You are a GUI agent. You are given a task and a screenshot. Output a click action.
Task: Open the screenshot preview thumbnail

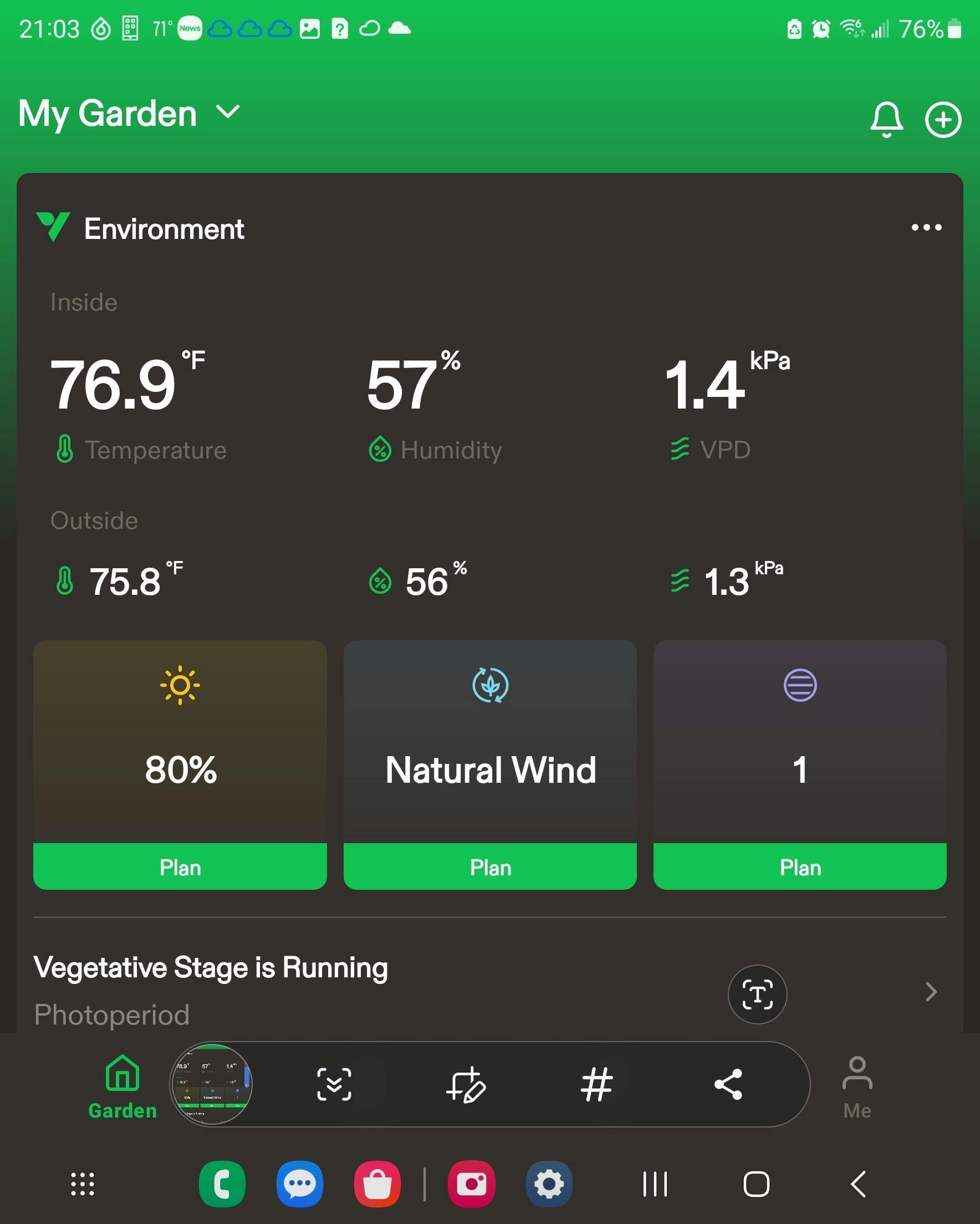pos(211,1084)
